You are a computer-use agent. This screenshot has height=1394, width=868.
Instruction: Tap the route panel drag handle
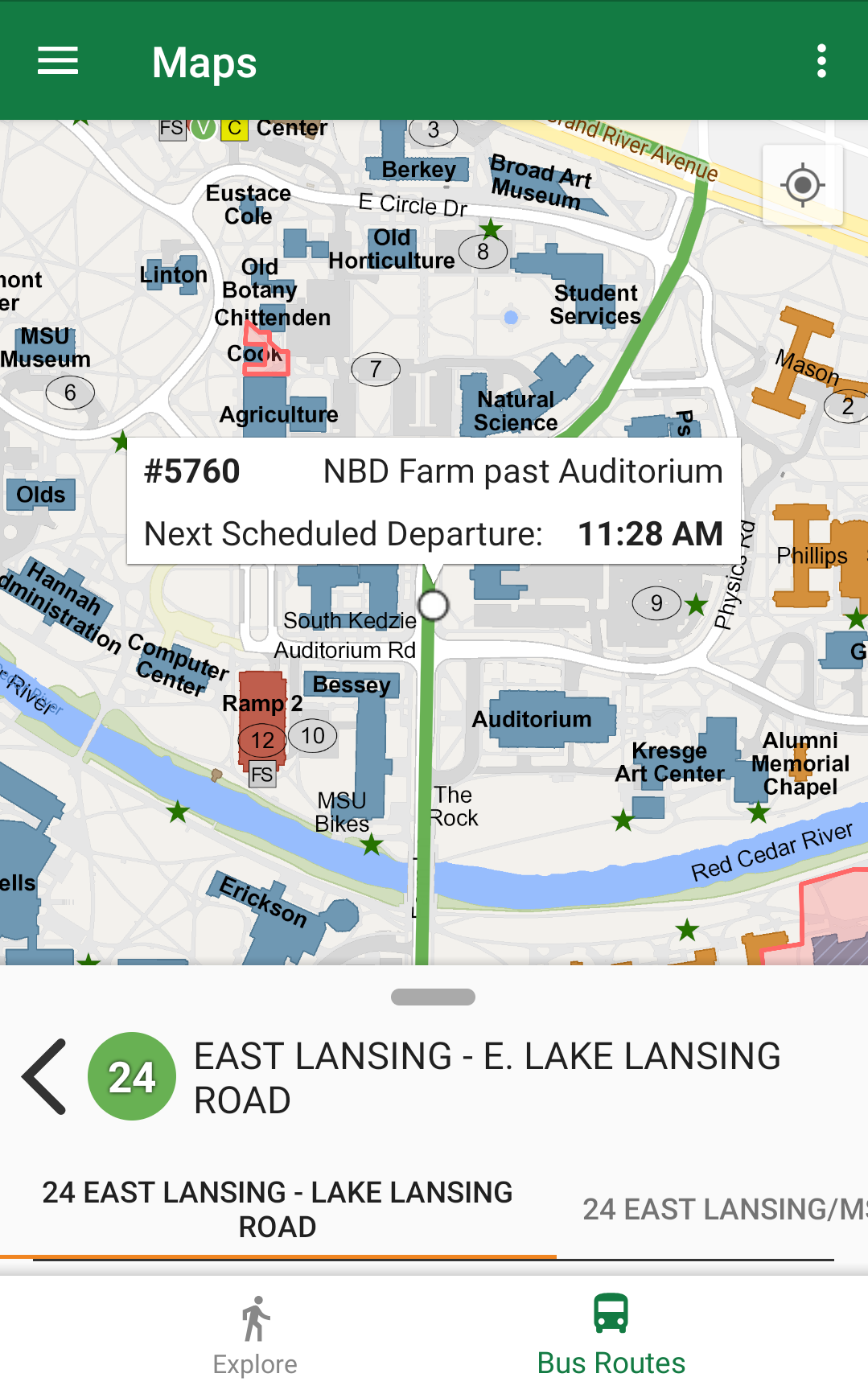433,997
